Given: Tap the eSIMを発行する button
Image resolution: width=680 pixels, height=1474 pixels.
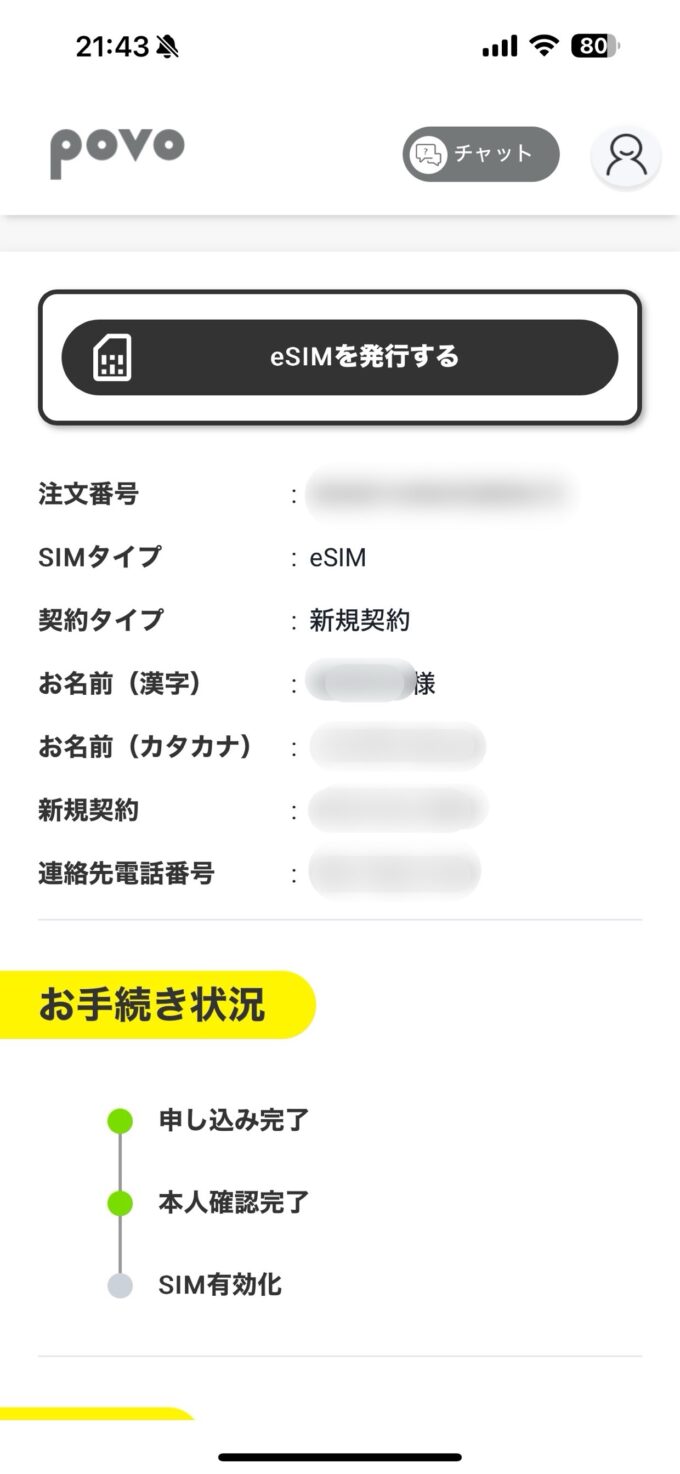Looking at the screenshot, I should [340, 357].
